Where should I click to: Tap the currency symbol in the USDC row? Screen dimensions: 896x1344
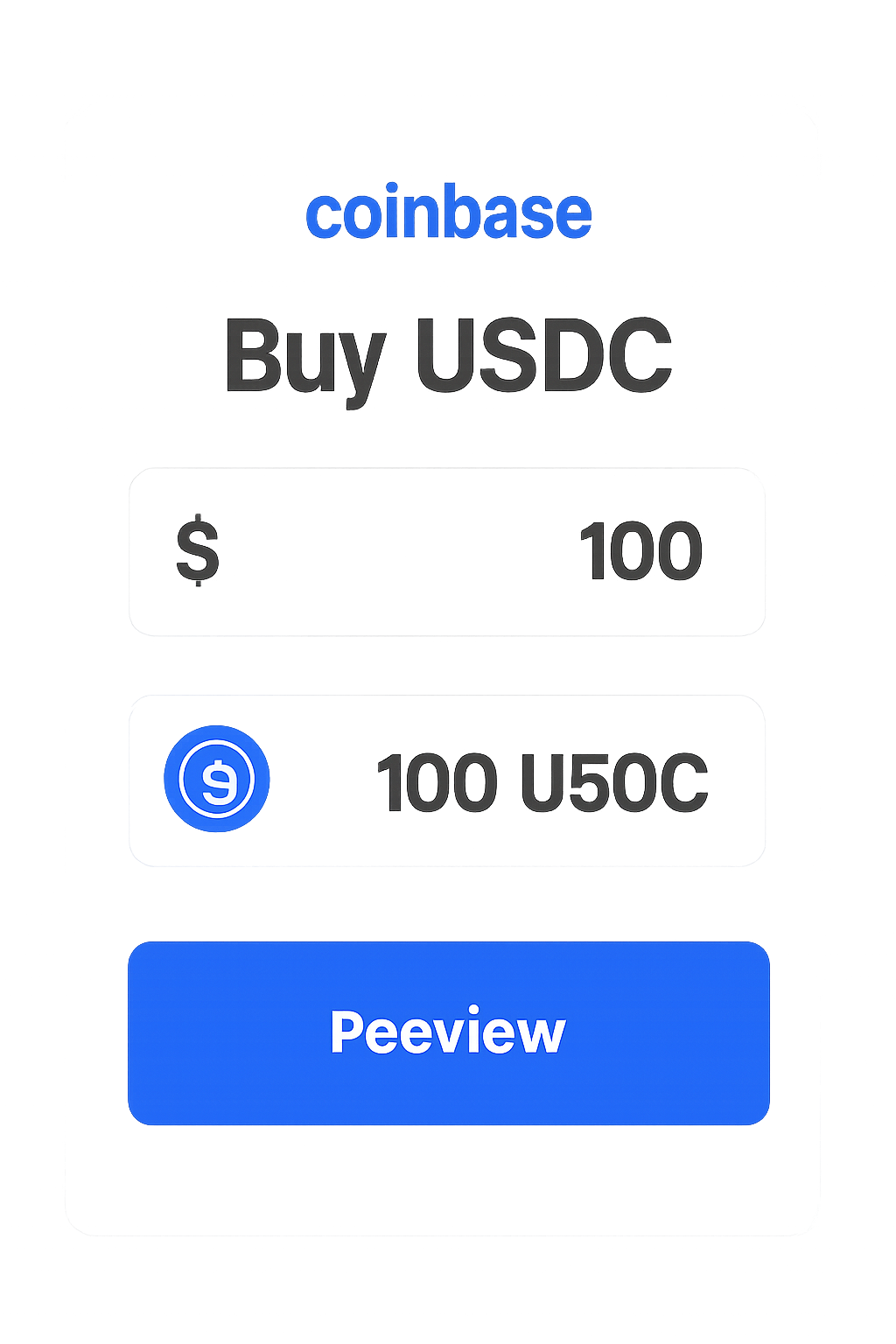[218, 779]
